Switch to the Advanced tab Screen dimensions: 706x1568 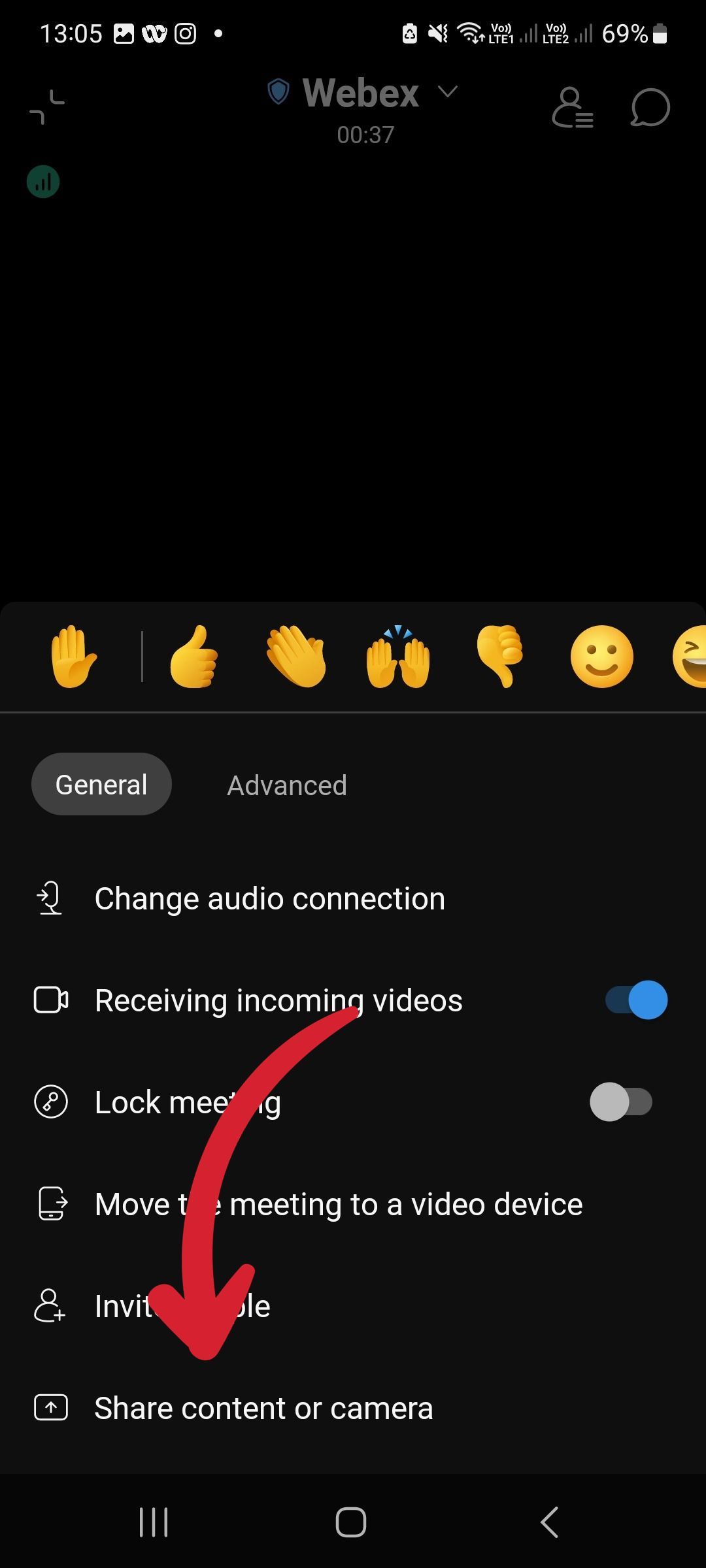click(x=287, y=785)
